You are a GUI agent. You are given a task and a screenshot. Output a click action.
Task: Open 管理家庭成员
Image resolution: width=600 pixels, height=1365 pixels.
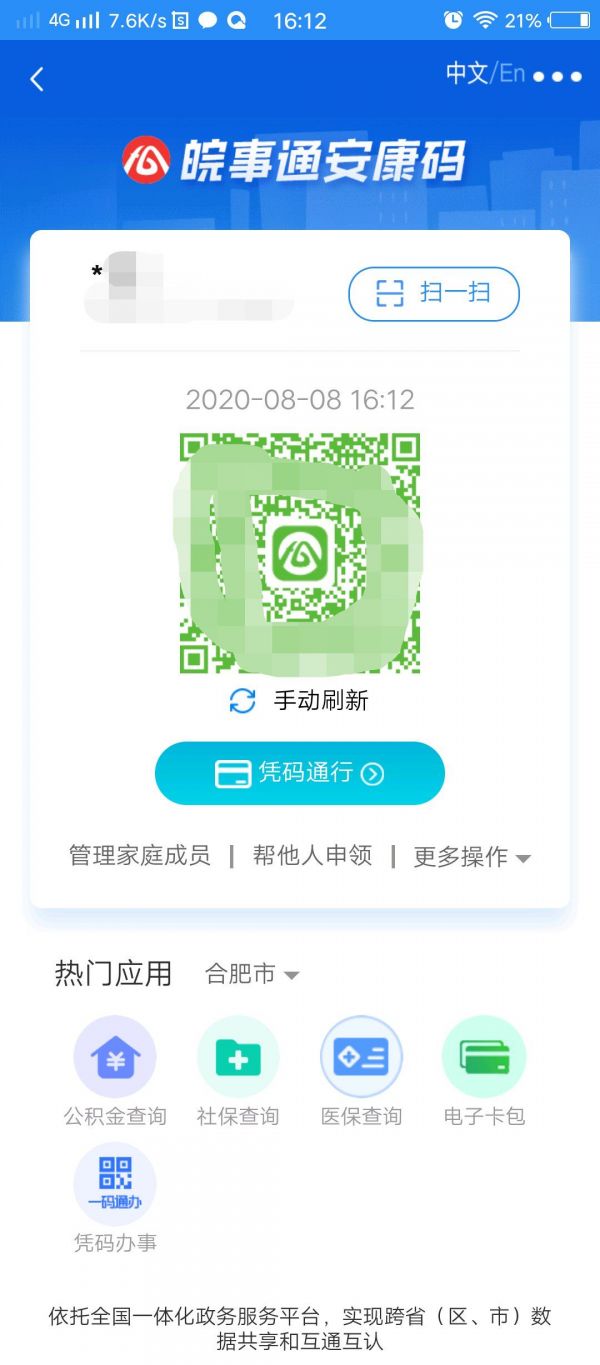coord(140,856)
